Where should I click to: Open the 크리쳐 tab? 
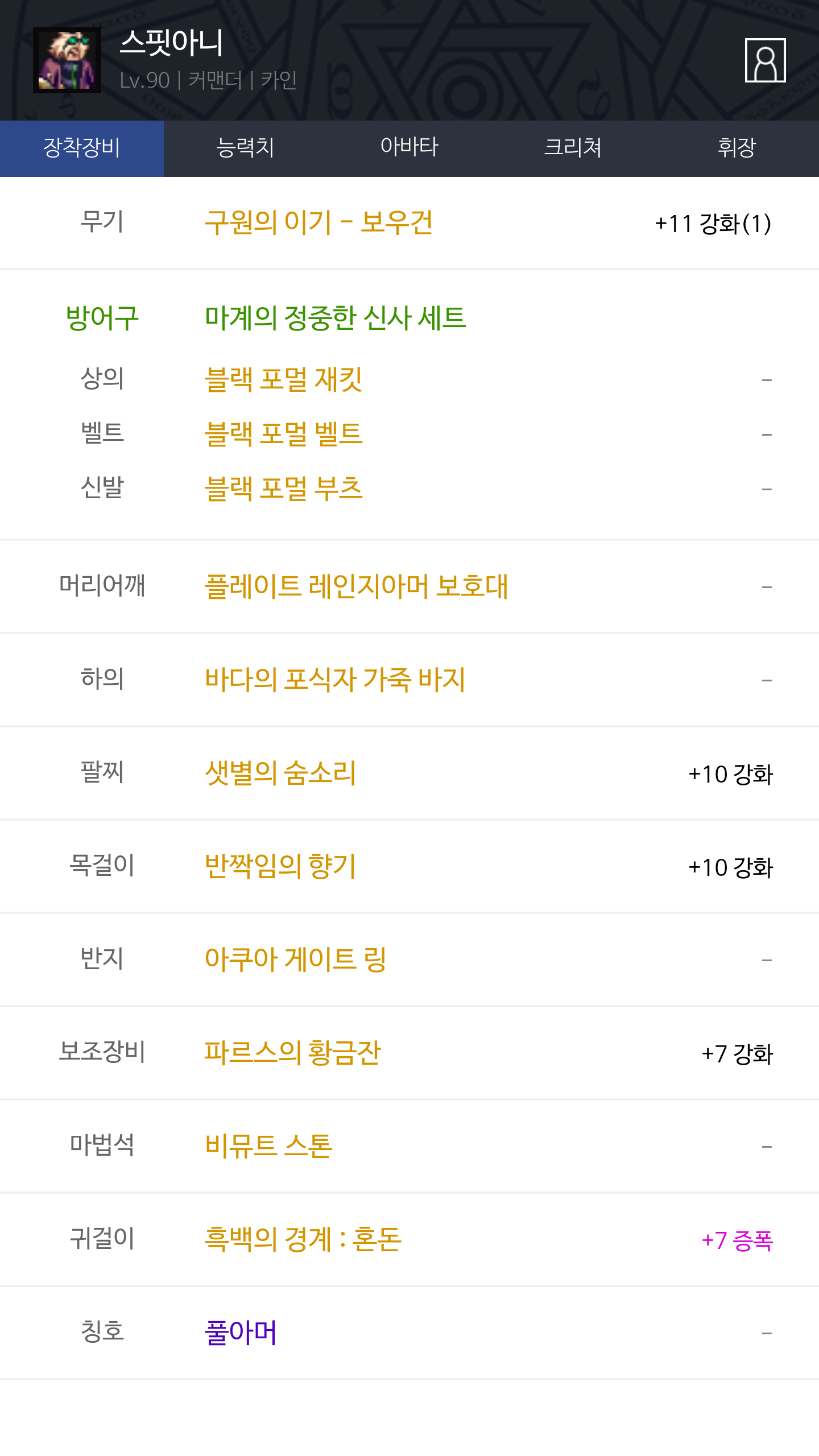coord(573,148)
